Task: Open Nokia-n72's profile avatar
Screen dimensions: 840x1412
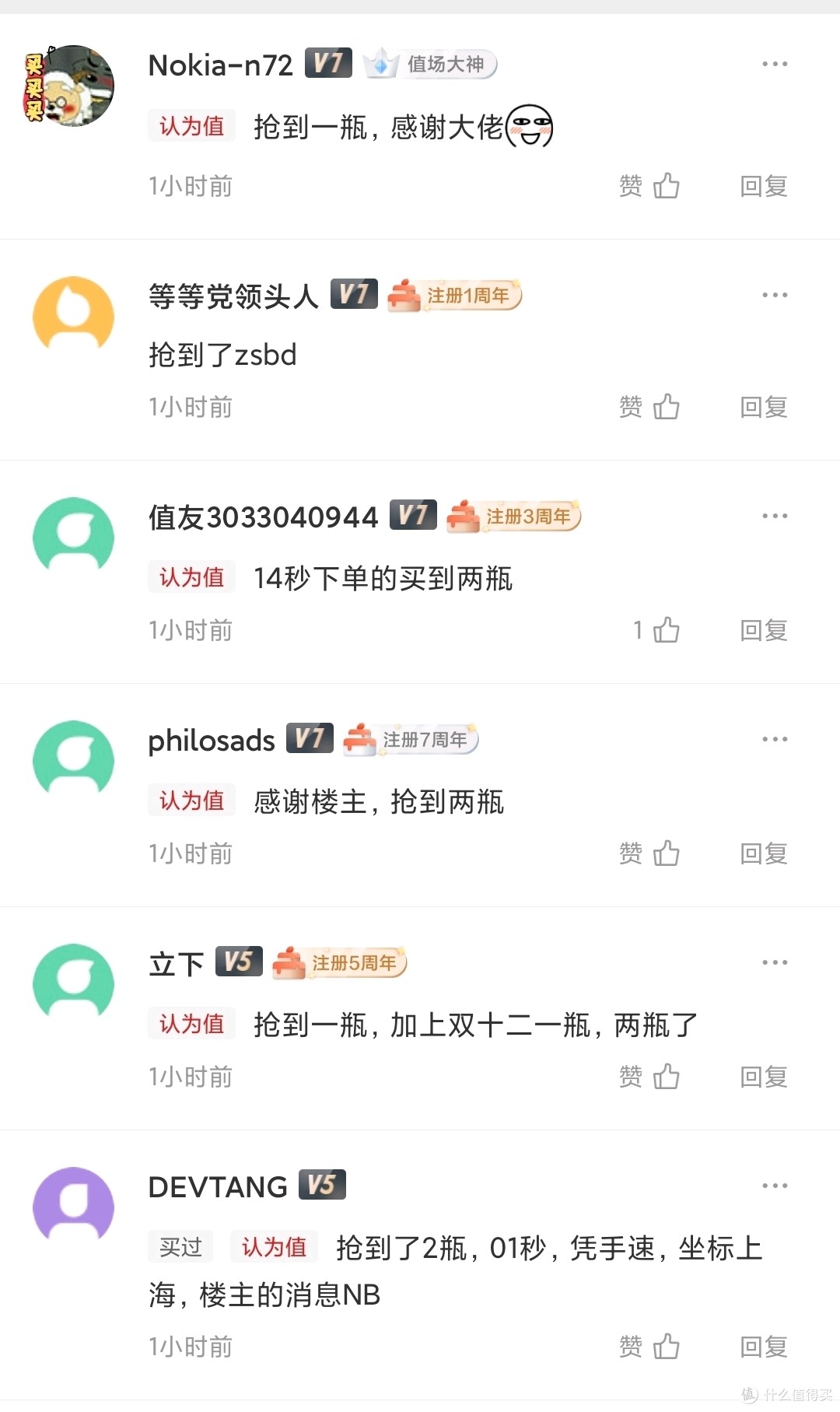Action: point(72,86)
